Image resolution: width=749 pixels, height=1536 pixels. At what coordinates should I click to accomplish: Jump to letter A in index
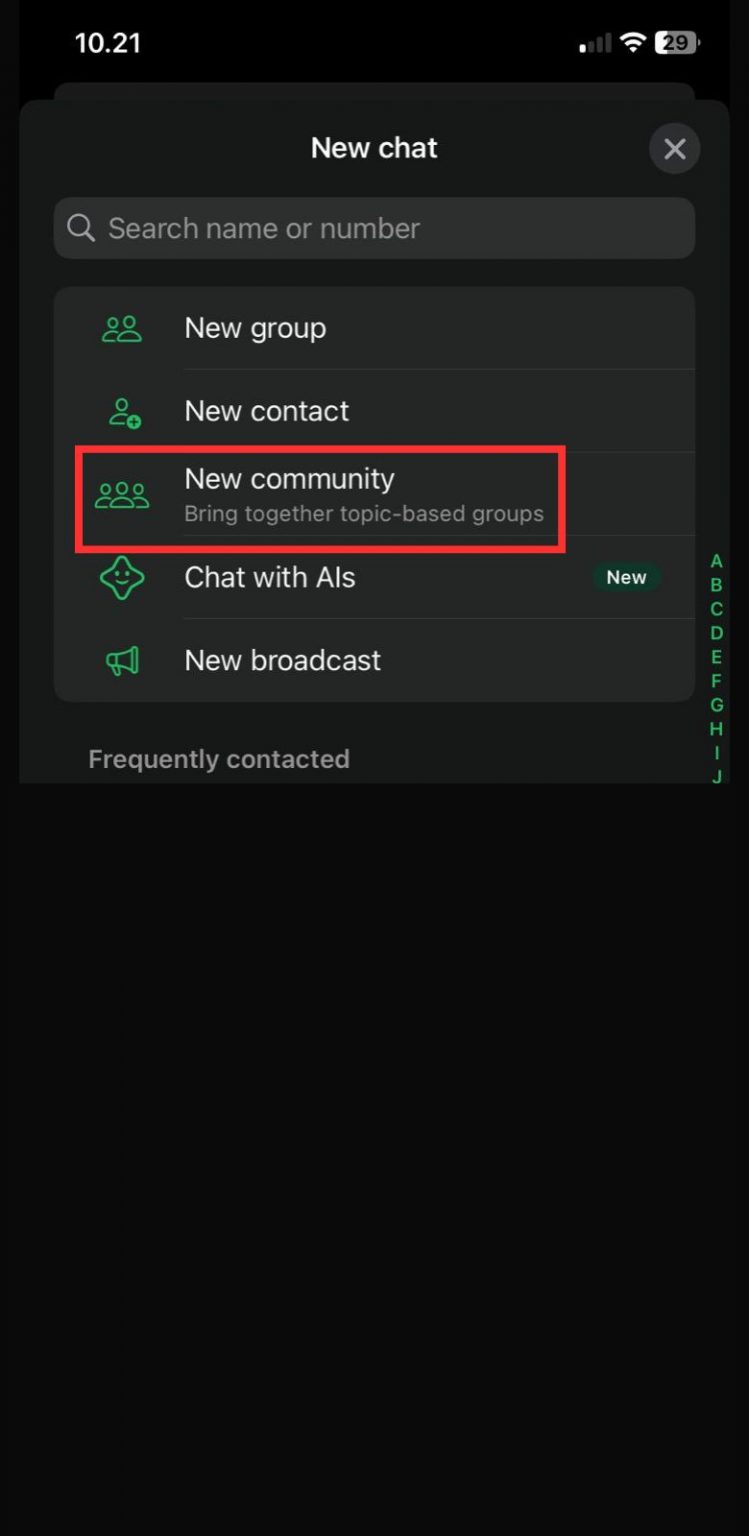pyautogui.click(x=716, y=561)
